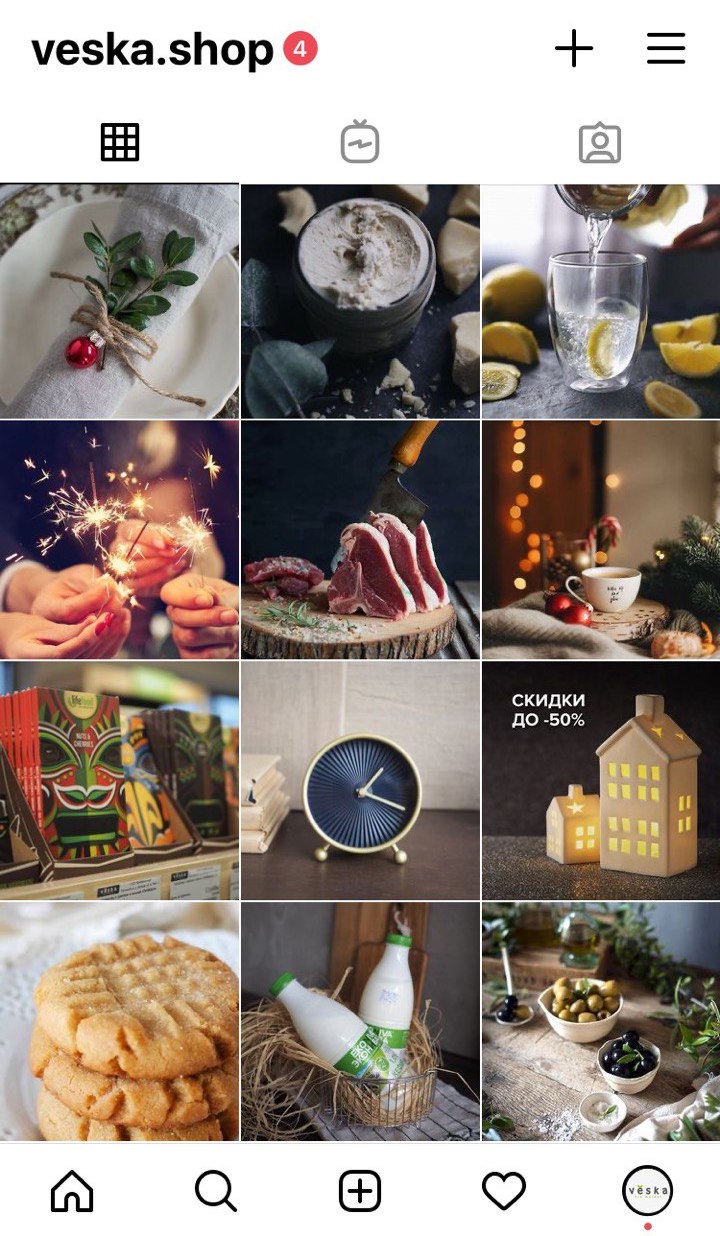Switch to the IGTV tab
This screenshot has height=1236, width=720.
click(360, 143)
